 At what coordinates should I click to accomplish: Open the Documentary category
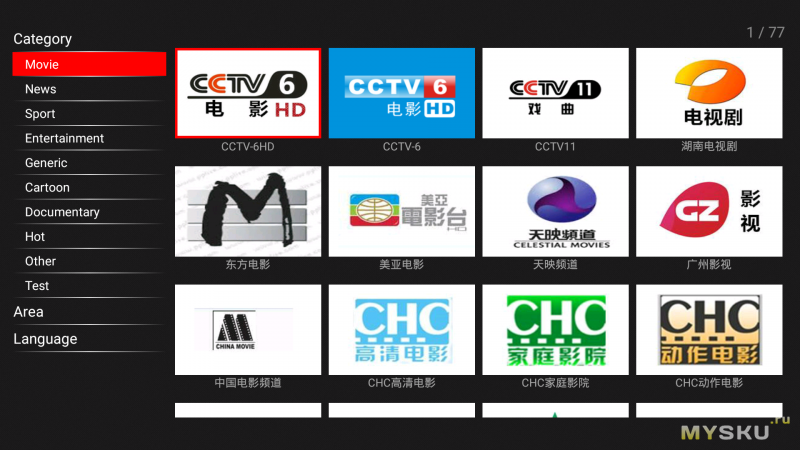62,212
